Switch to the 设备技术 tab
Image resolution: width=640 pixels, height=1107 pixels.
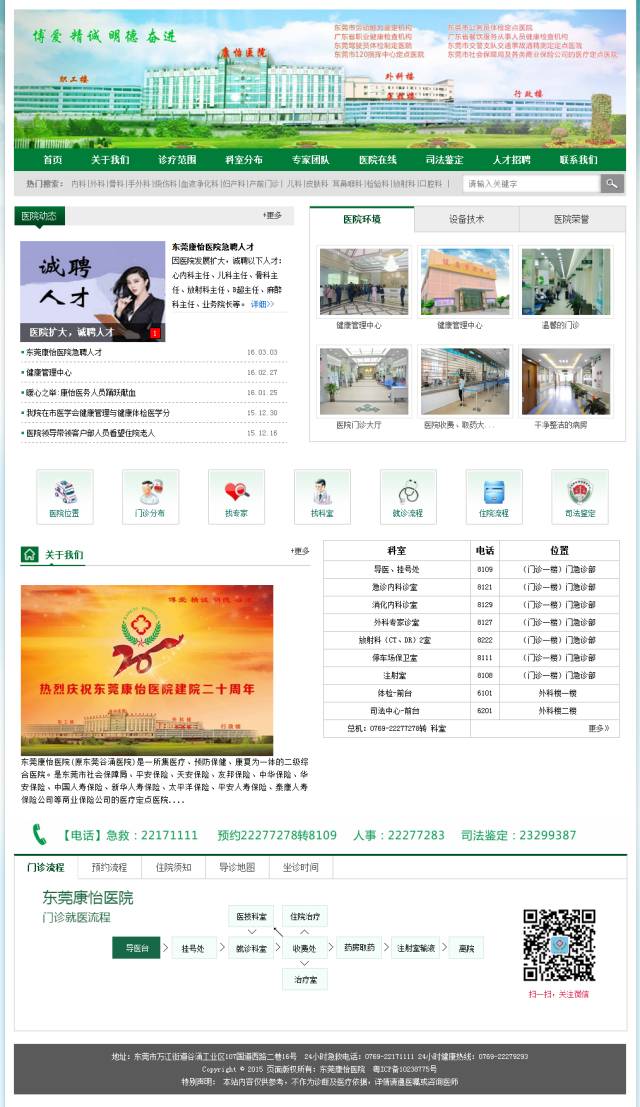466,219
